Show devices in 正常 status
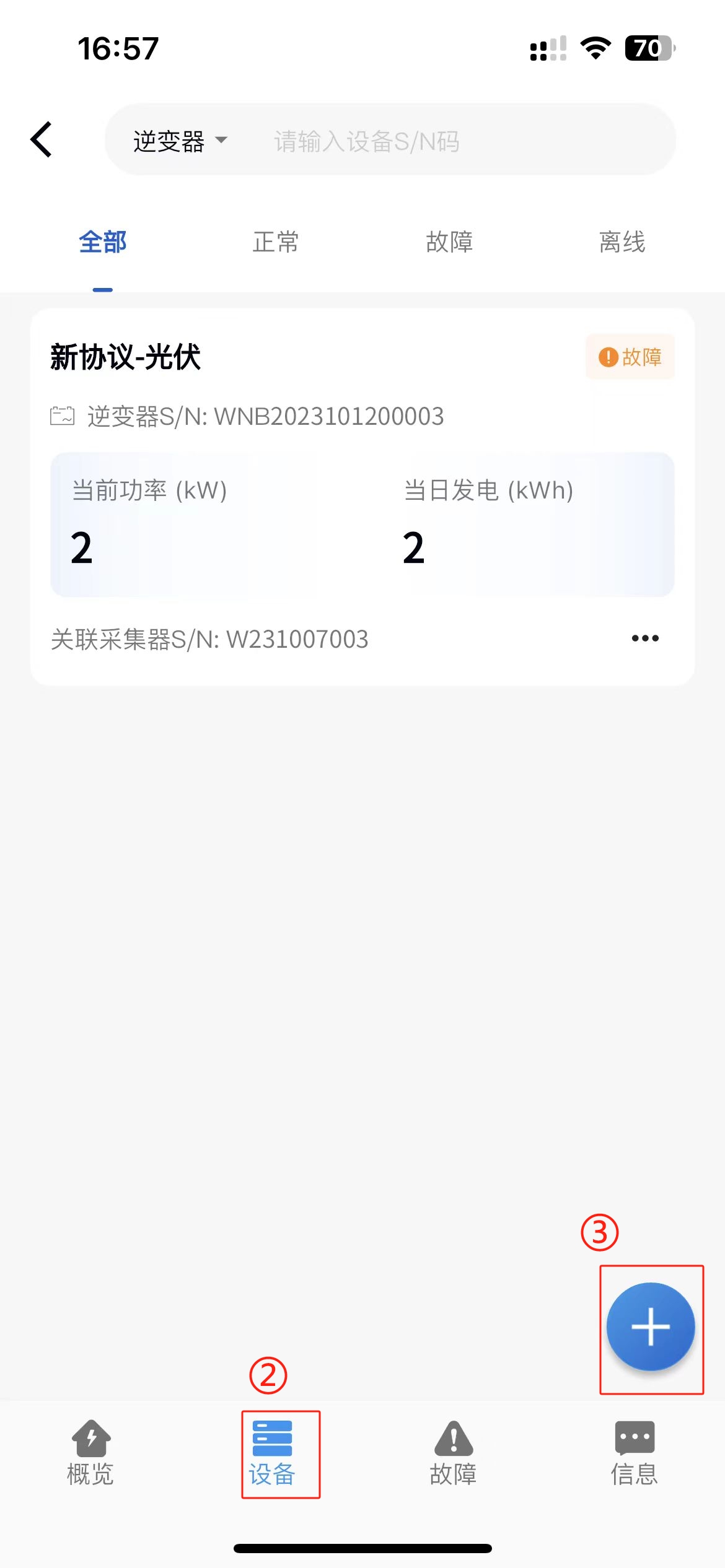This screenshot has height=1568, width=725. coord(276,242)
